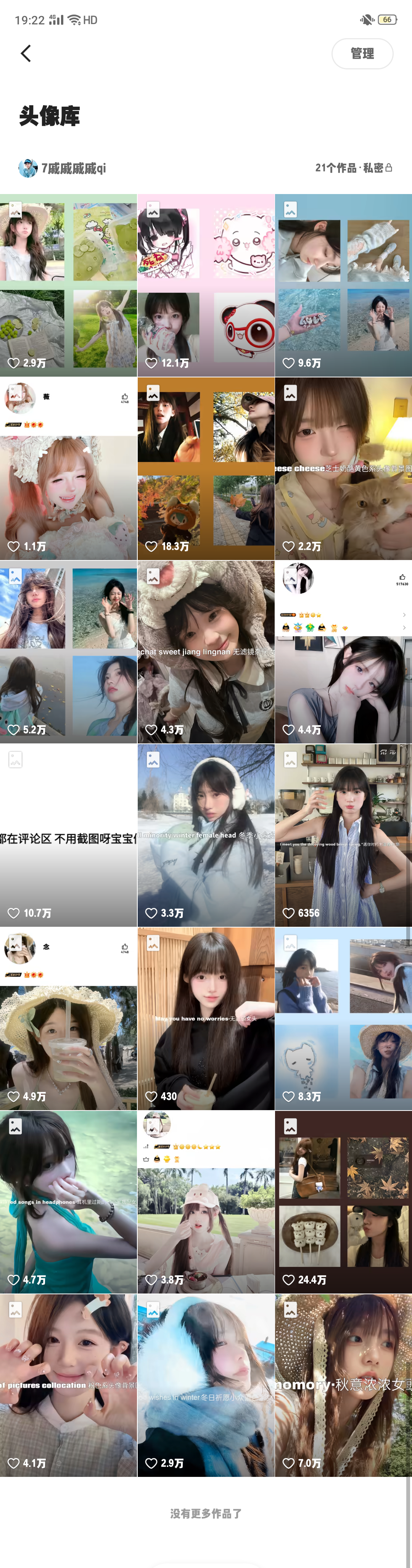
Task: Open the post with 24.4万 likes
Action: point(344,1202)
